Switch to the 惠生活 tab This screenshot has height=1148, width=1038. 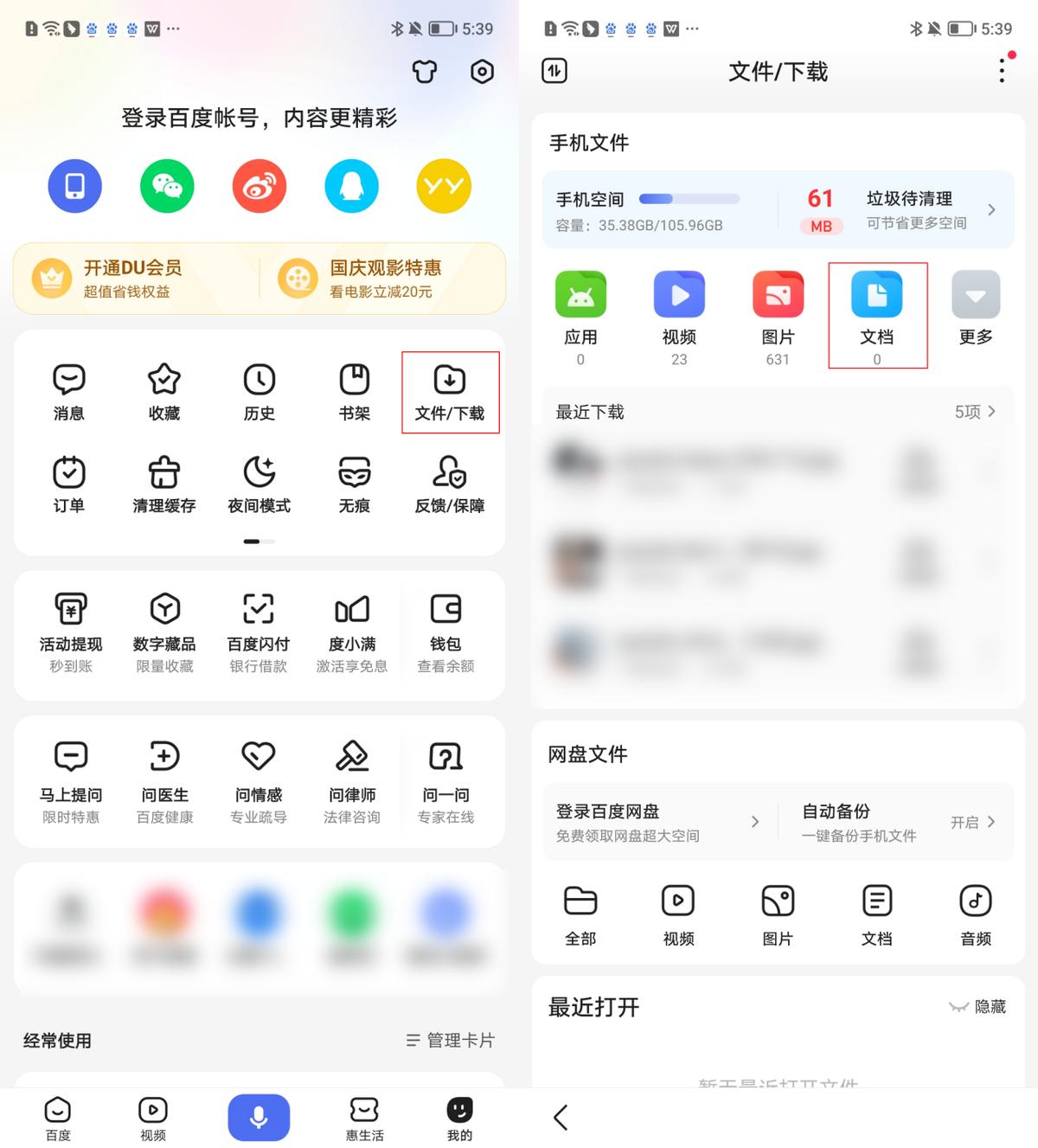pyautogui.click(x=363, y=1118)
